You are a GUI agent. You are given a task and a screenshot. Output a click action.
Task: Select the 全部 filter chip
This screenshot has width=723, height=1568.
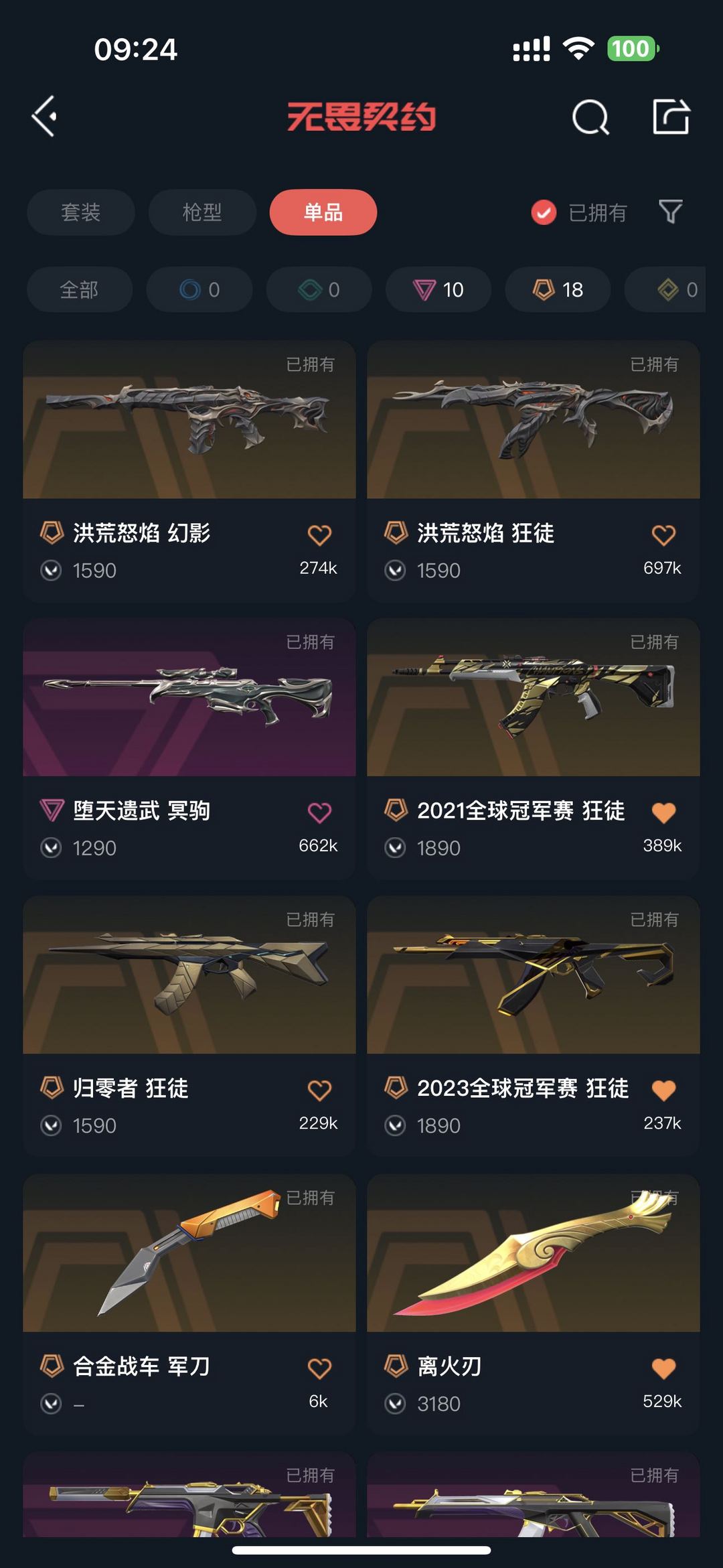pyautogui.click(x=80, y=289)
